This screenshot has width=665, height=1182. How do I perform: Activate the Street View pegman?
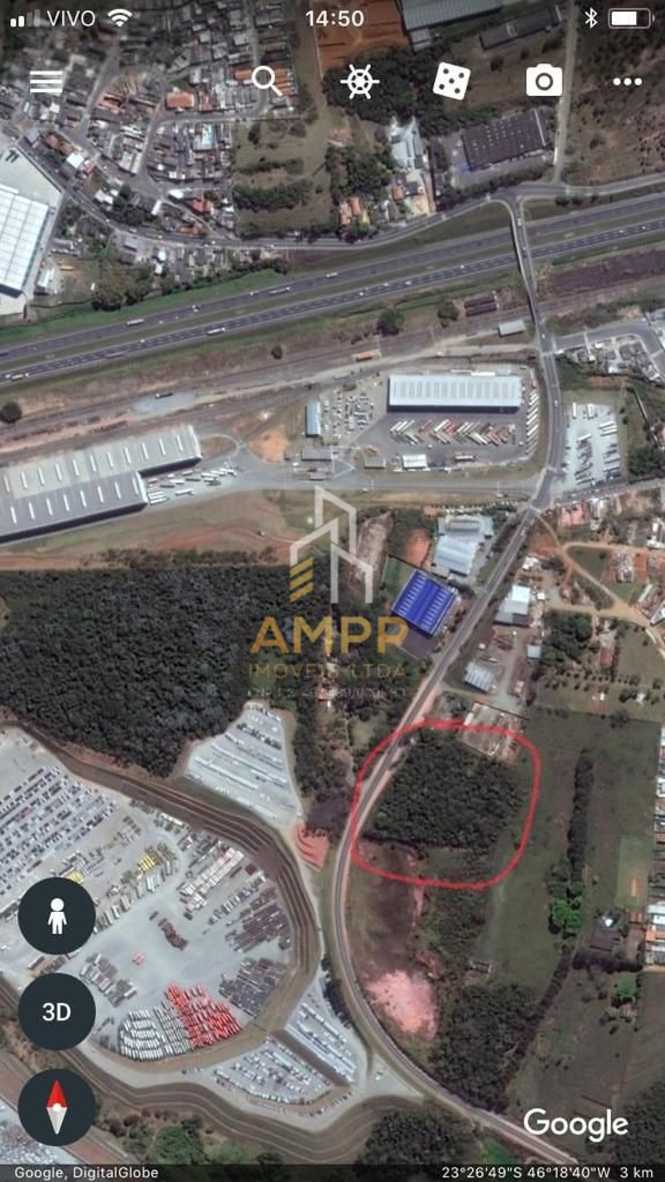tap(57, 915)
